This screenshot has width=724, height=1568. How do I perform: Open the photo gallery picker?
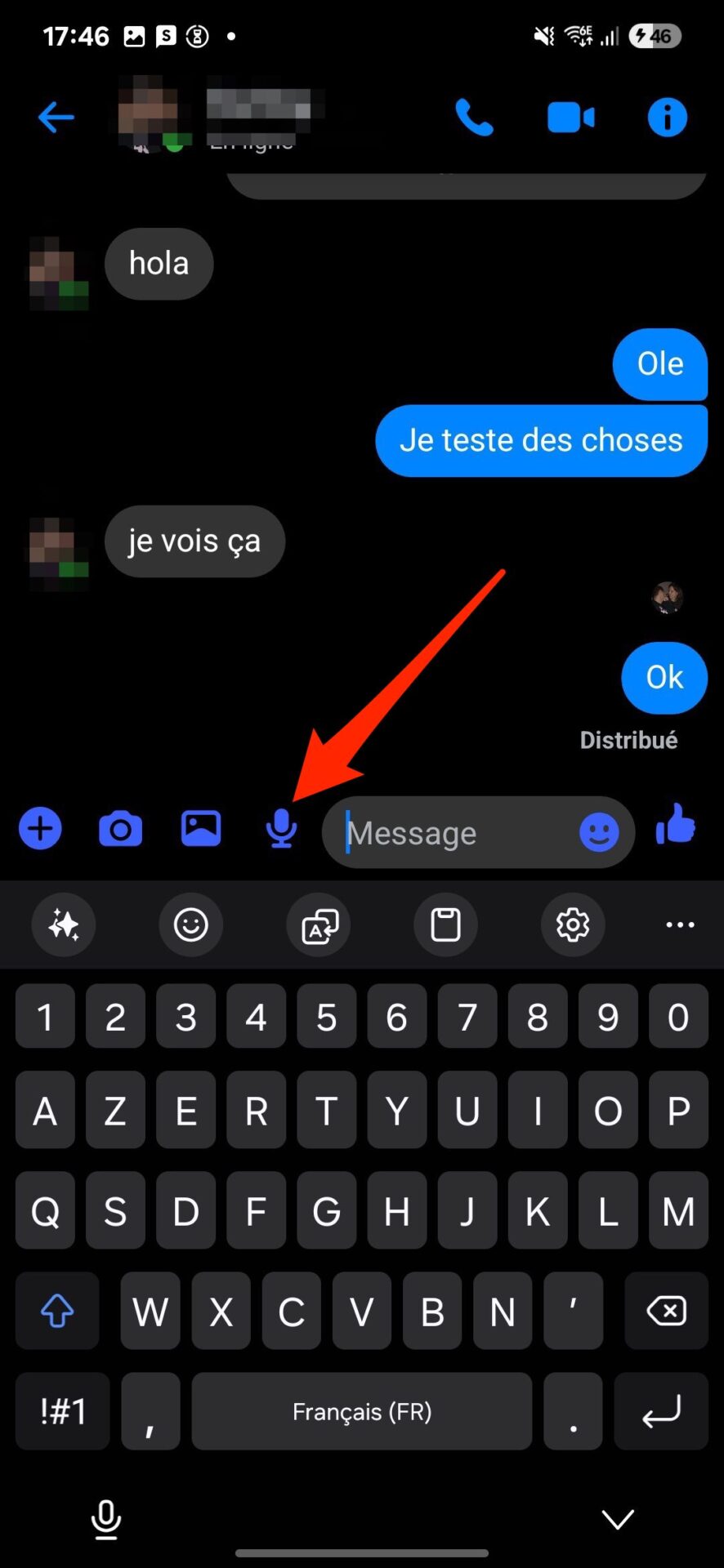tap(201, 829)
